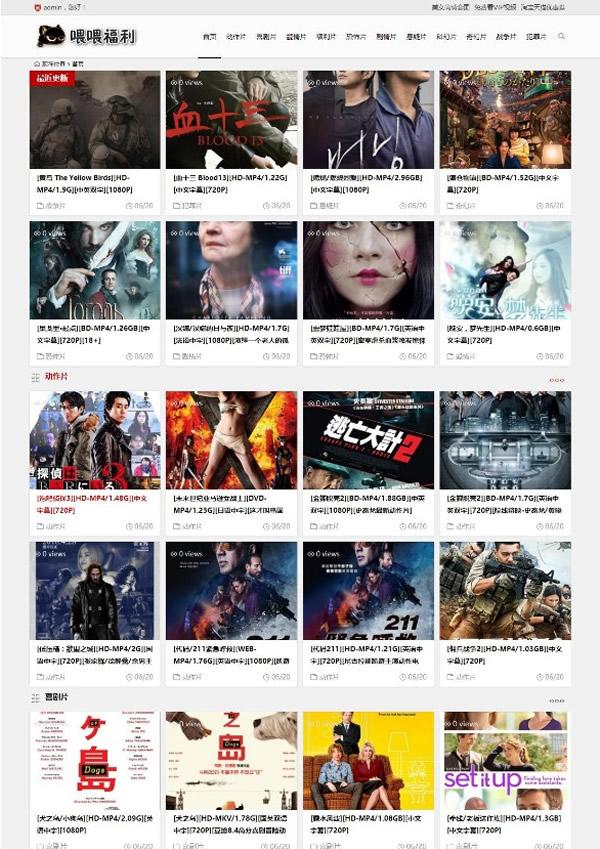Screen dimensions: 600x849
Task: Open the [HD-MP4/1.03GB] soldiers movie card
Action: [x=505, y=590]
